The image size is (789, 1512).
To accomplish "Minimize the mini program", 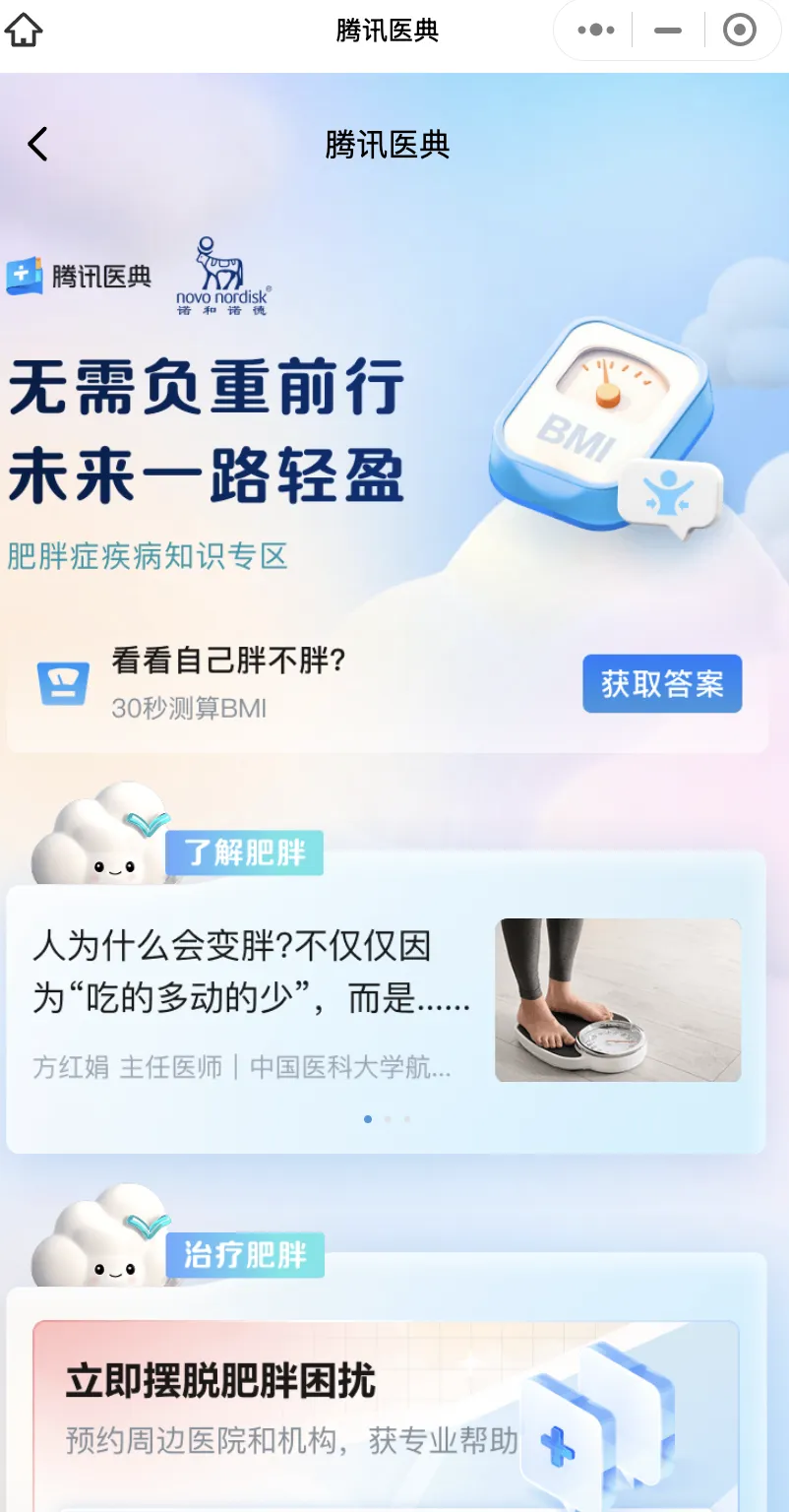I will tap(668, 31).
